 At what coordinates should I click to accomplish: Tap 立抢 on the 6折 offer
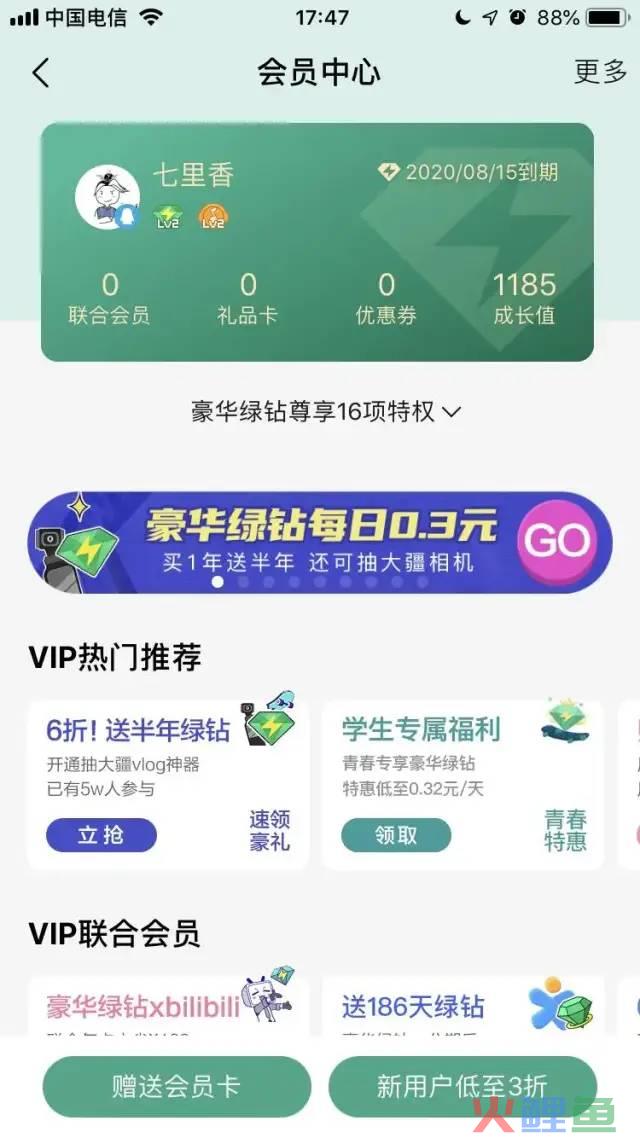click(x=101, y=834)
